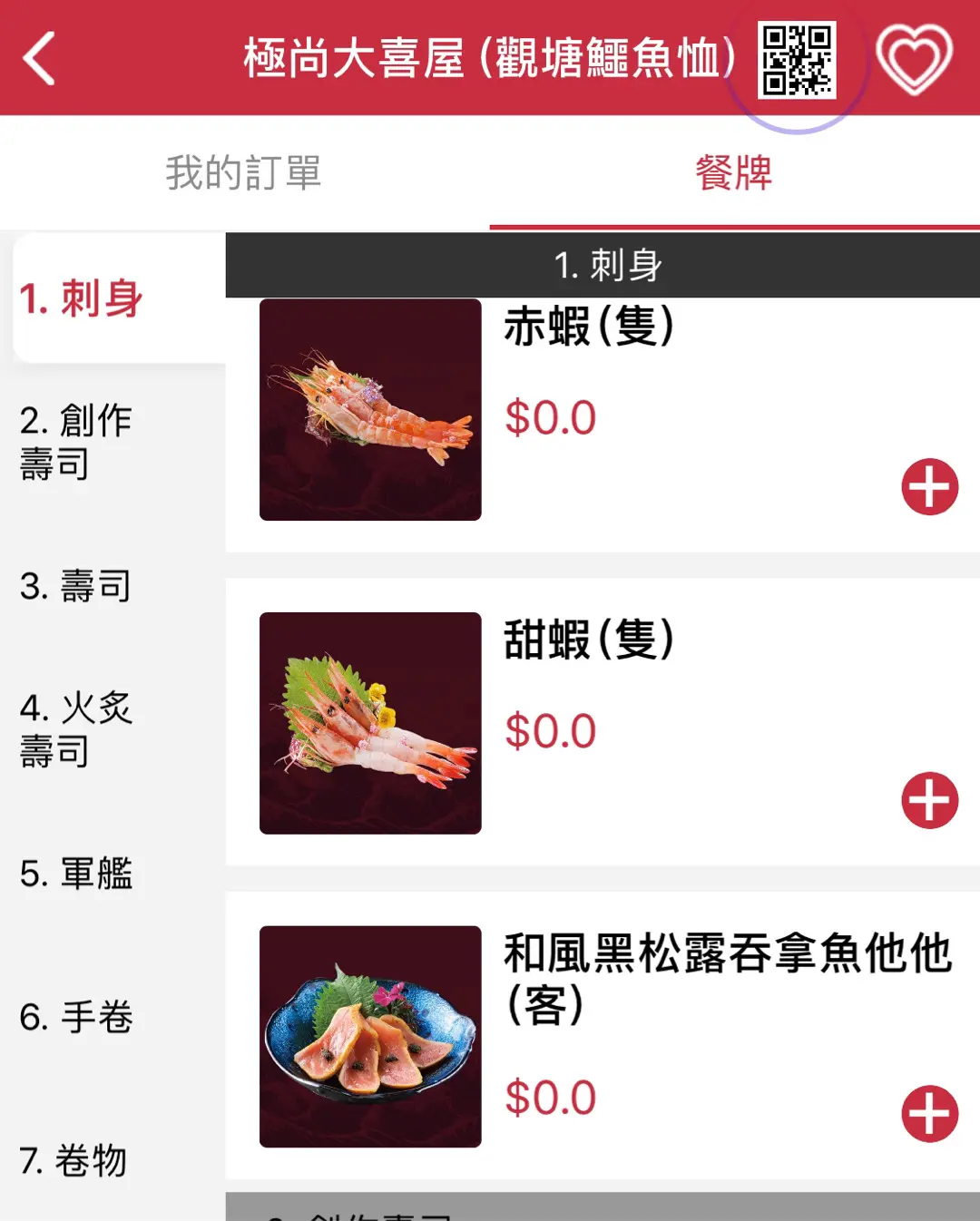Image resolution: width=980 pixels, height=1221 pixels.
Task: Select the 餐牌 tab
Action: pos(733,172)
